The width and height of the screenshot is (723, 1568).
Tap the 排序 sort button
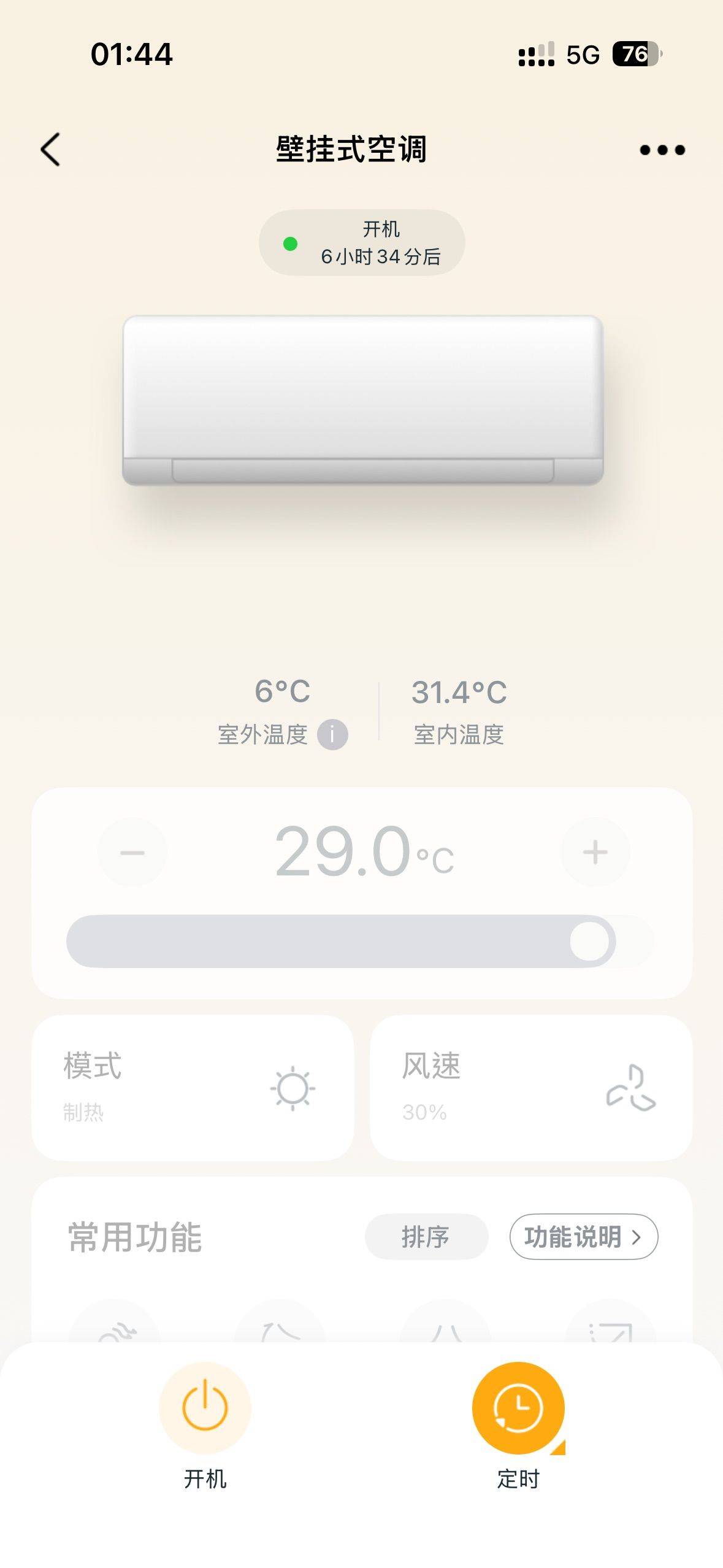point(426,1237)
